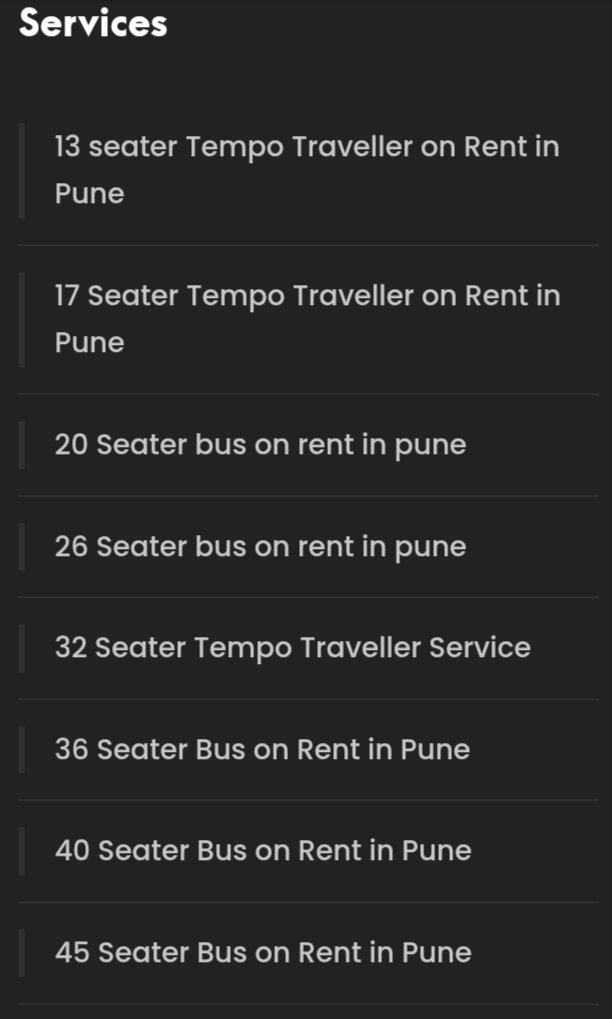View 36 Seater Bus on Rent in Pune

(262, 750)
